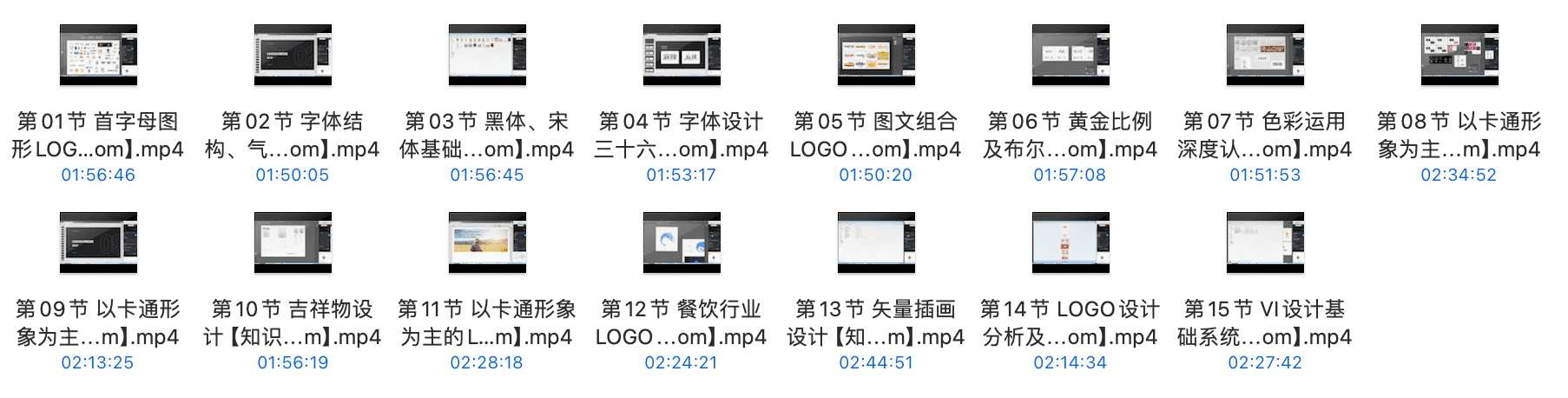
Task: Select 第05节 图文组合LOGO video
Action: pyautogui.click(x=876, y=55)
